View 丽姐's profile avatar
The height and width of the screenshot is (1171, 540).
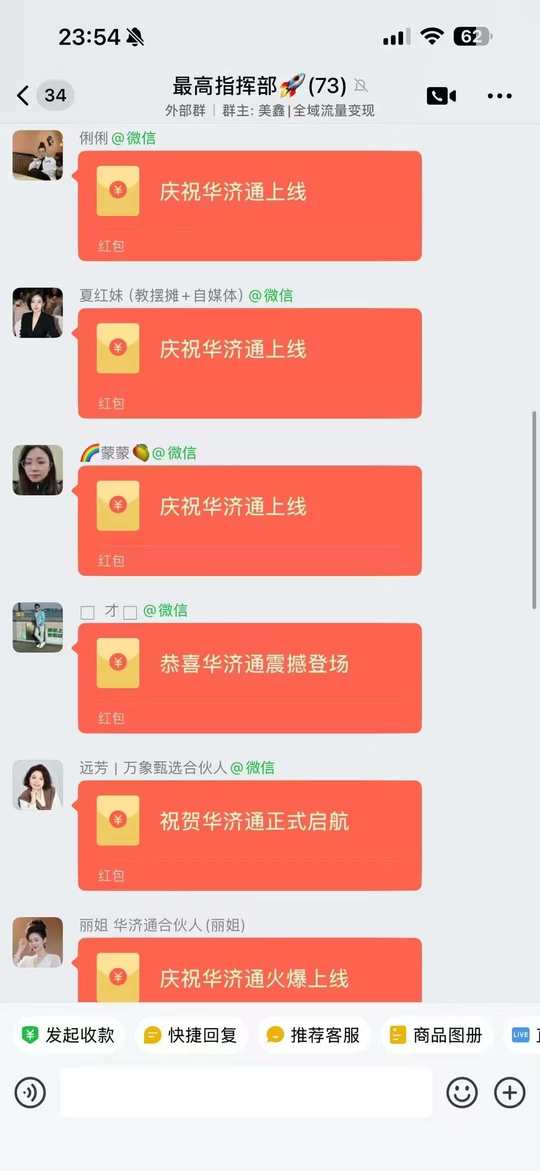(x=38, y=942)
